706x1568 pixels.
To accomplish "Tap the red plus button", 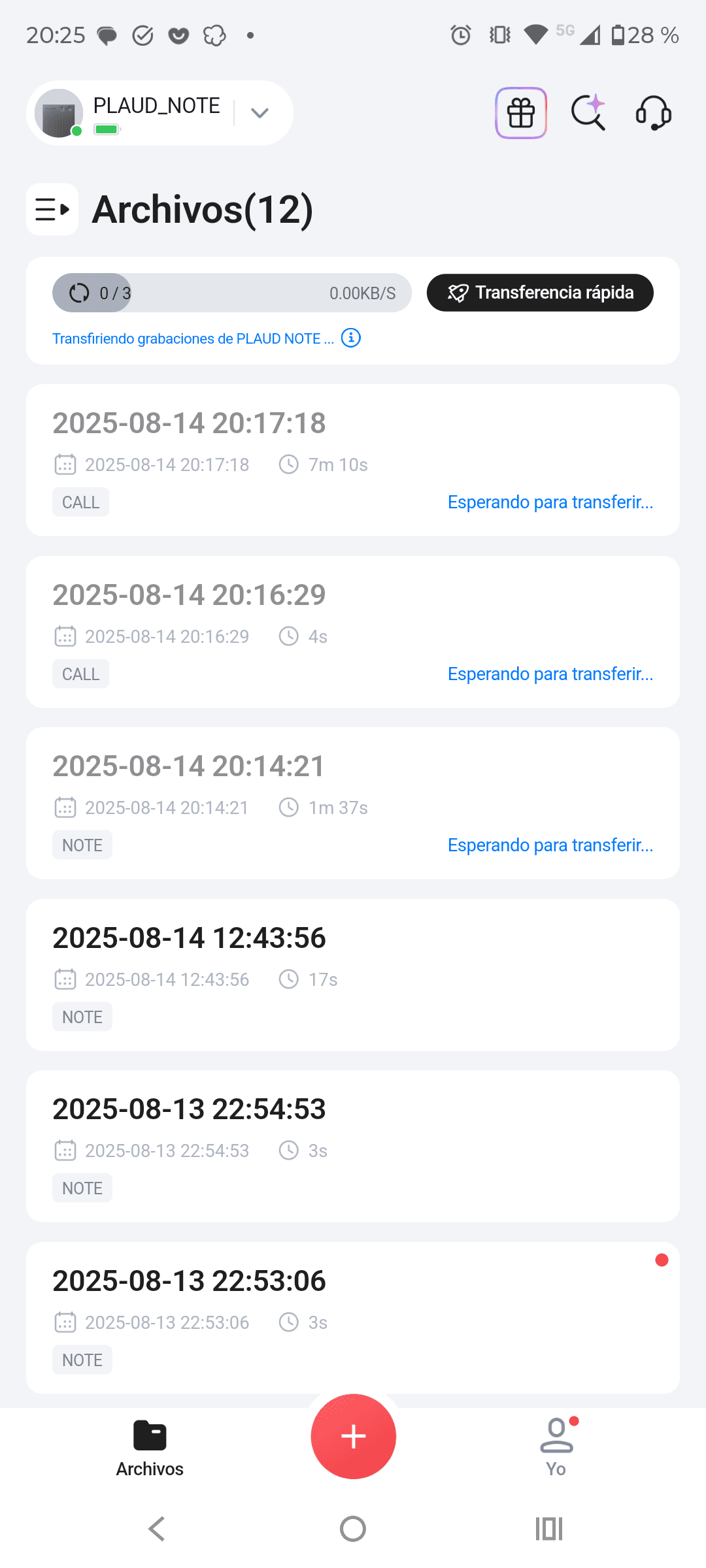I will [x=354, y=1436].
